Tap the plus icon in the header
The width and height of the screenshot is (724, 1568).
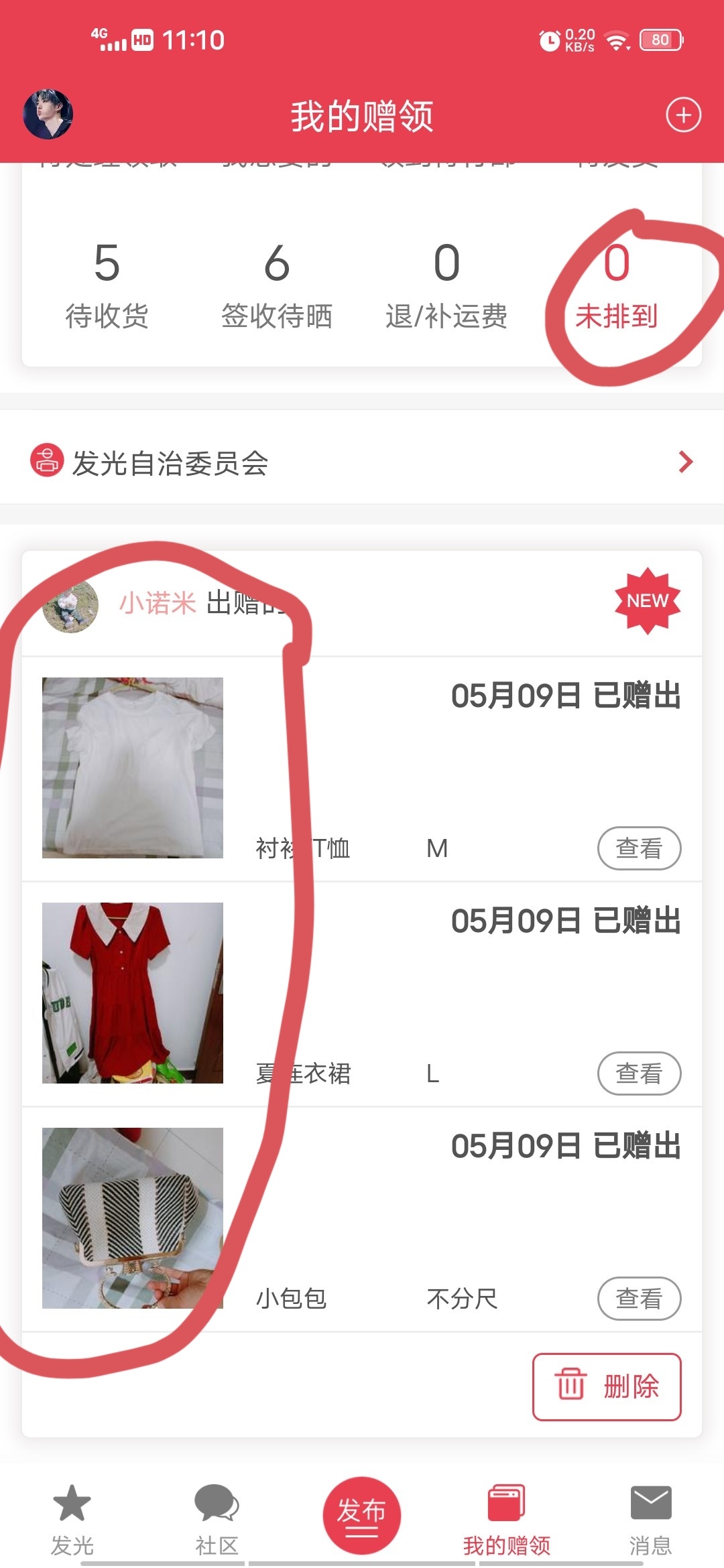point(683,115)
